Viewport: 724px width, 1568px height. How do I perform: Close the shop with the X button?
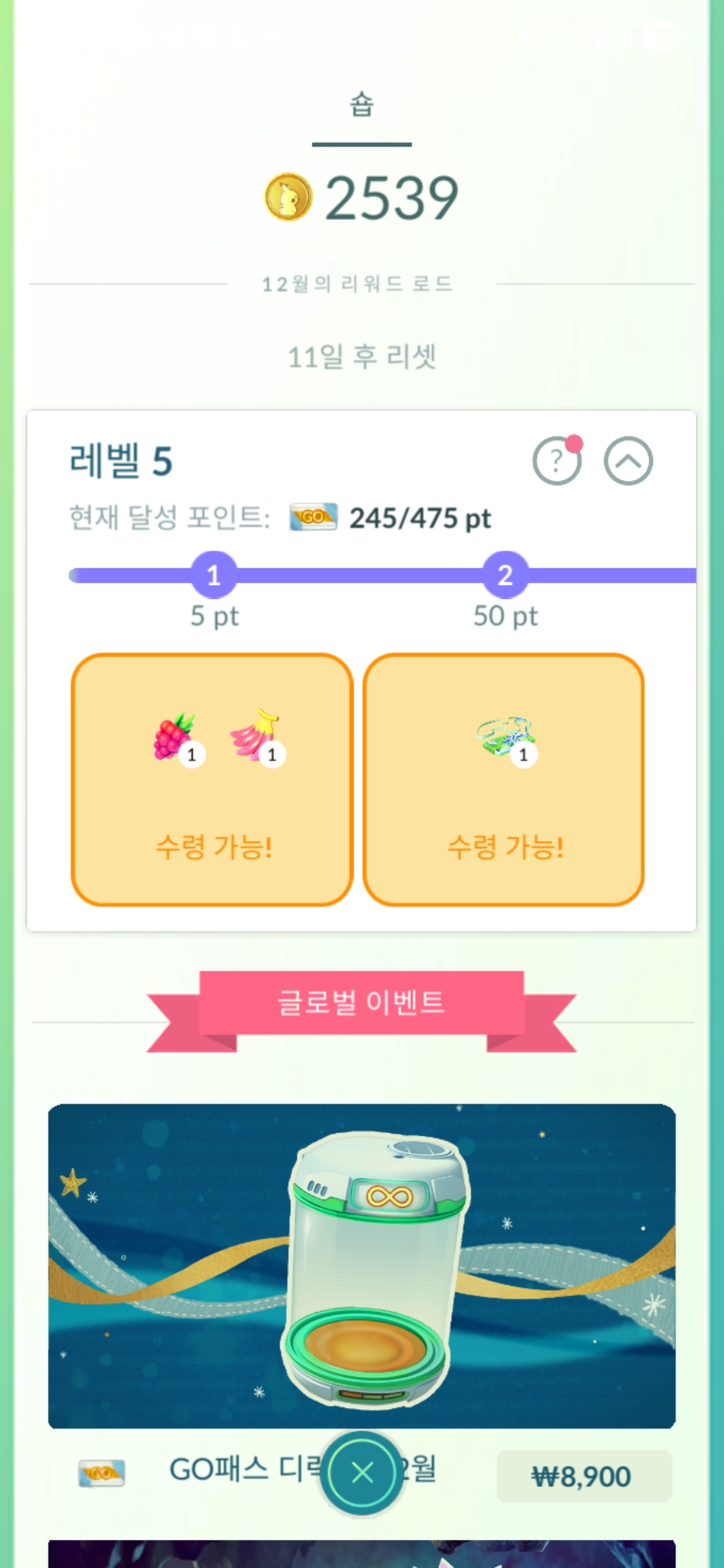pos(362,1473)
